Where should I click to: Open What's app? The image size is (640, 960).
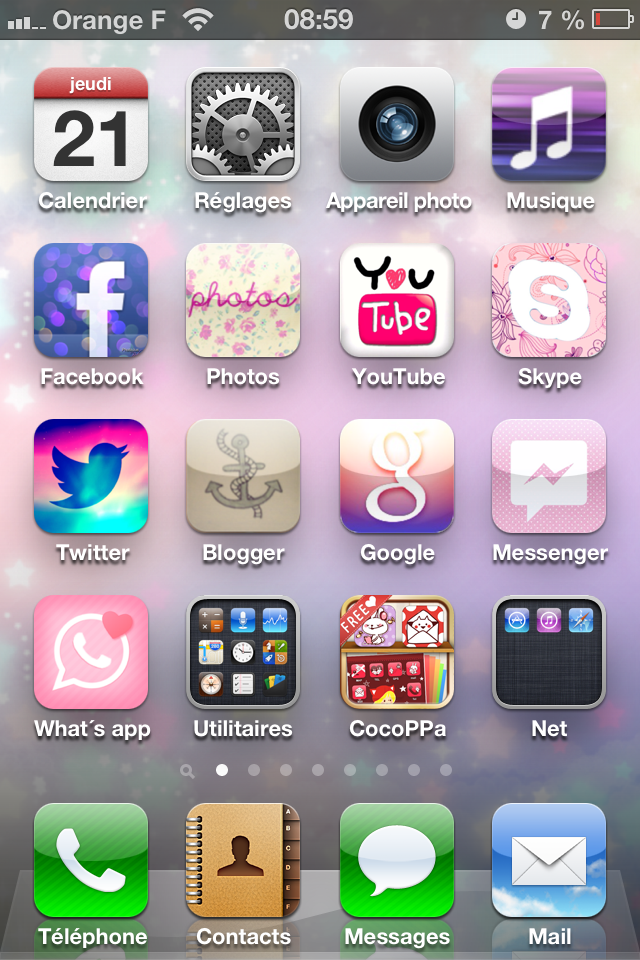(91, 653)
